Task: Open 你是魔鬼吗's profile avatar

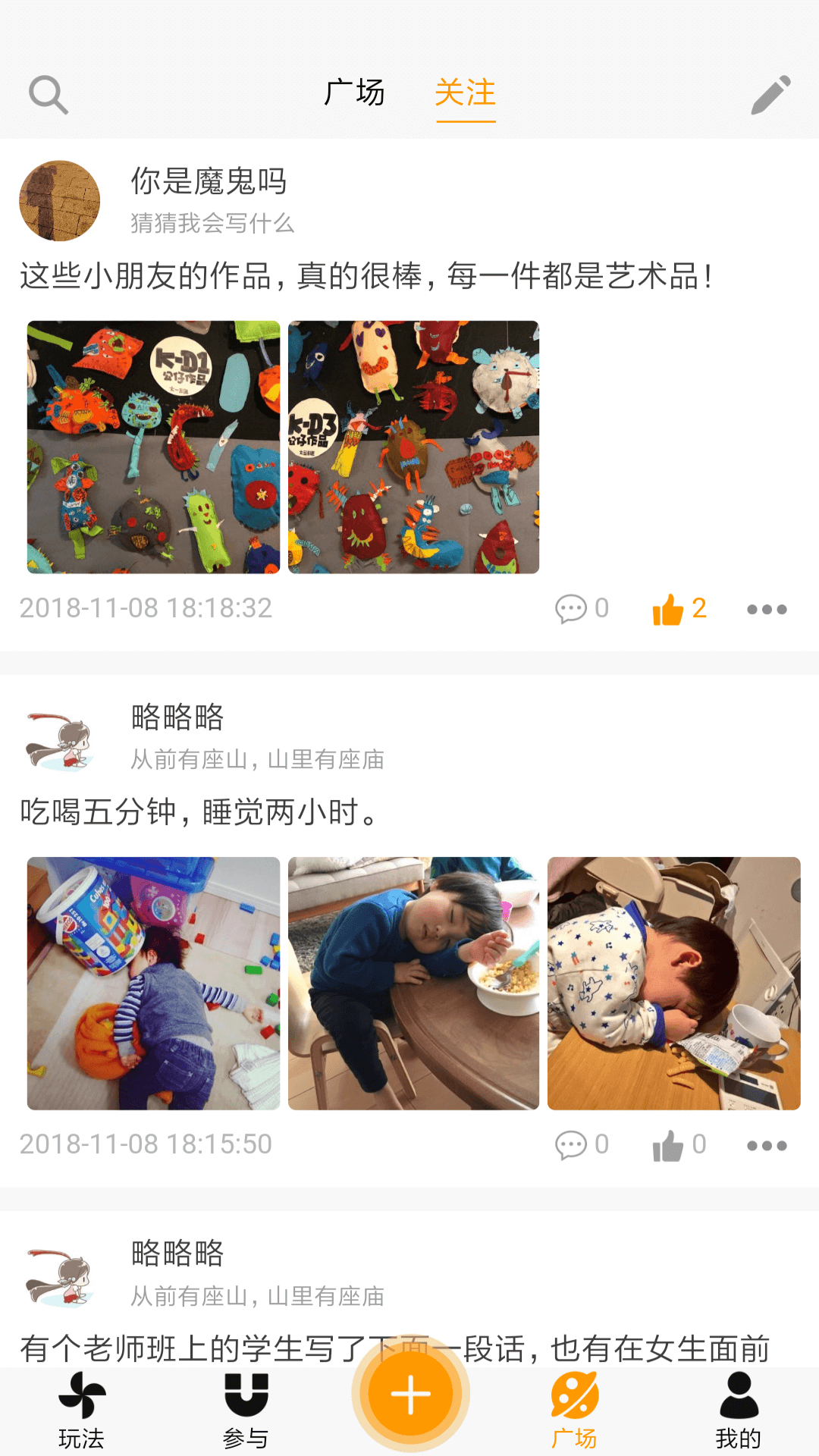Action: coord(60,201)
